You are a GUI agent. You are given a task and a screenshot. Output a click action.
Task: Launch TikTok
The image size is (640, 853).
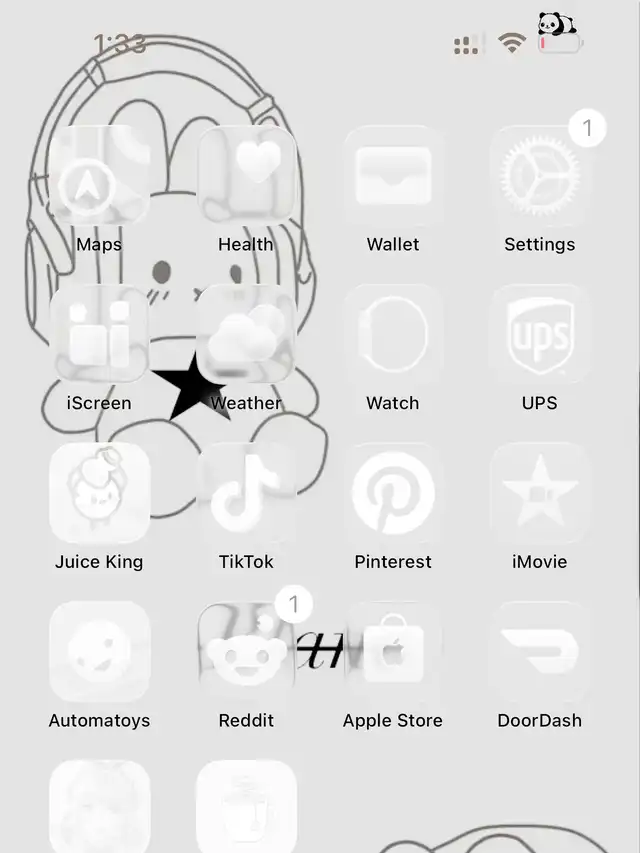click(246, 494)
